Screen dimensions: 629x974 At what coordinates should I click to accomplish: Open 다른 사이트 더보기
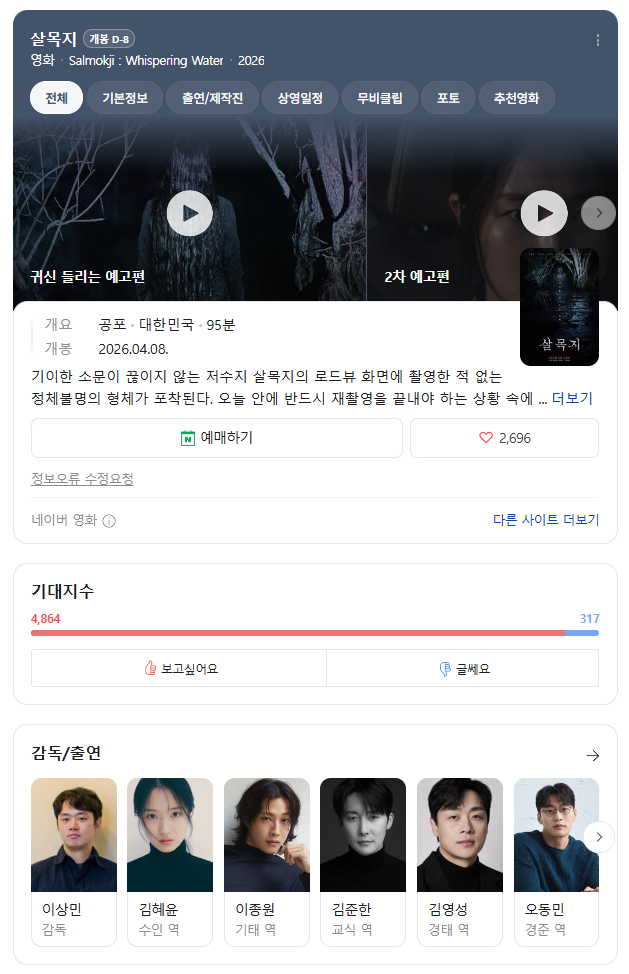[x=546, y=520]
